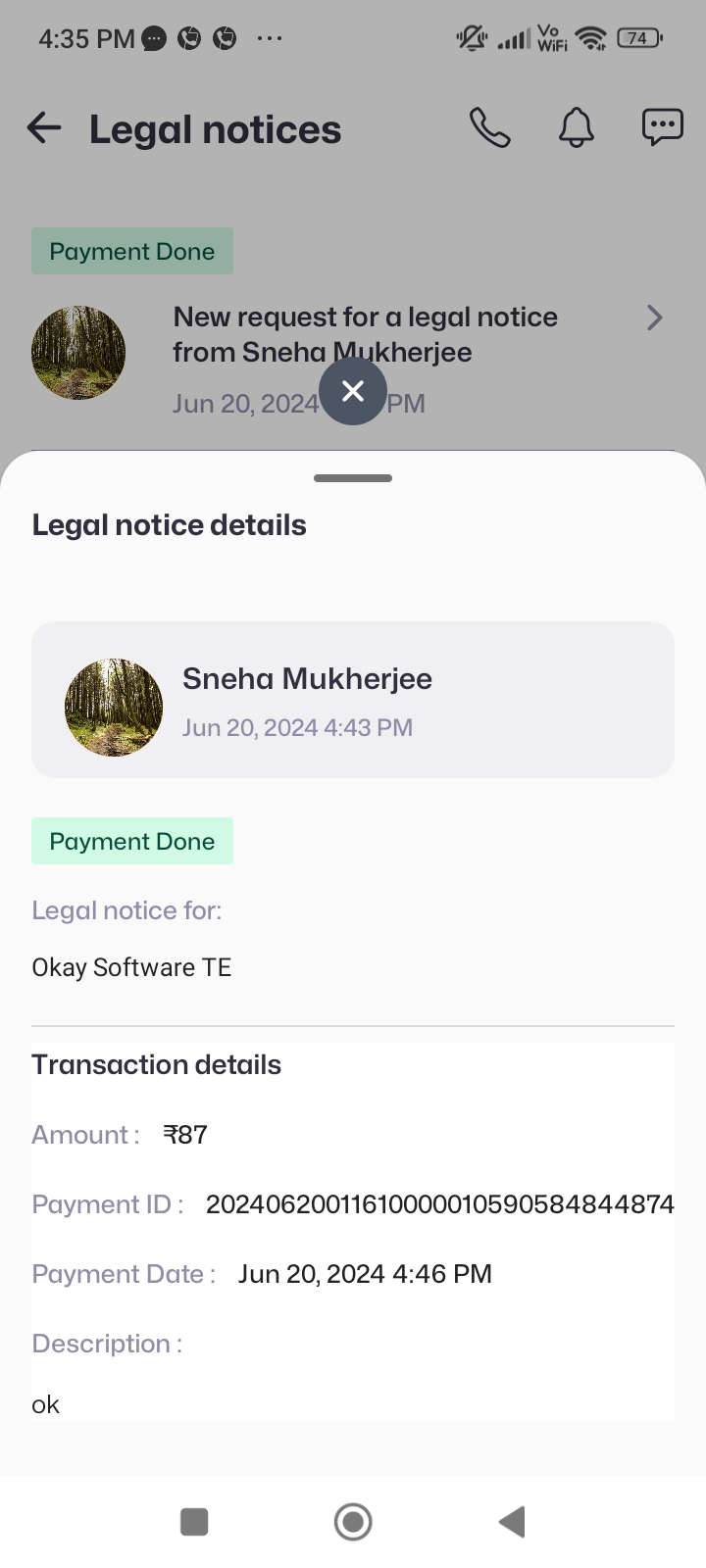Go back from Legal notices
This screenshot has height=1568, width=706.
click(44, 128)
